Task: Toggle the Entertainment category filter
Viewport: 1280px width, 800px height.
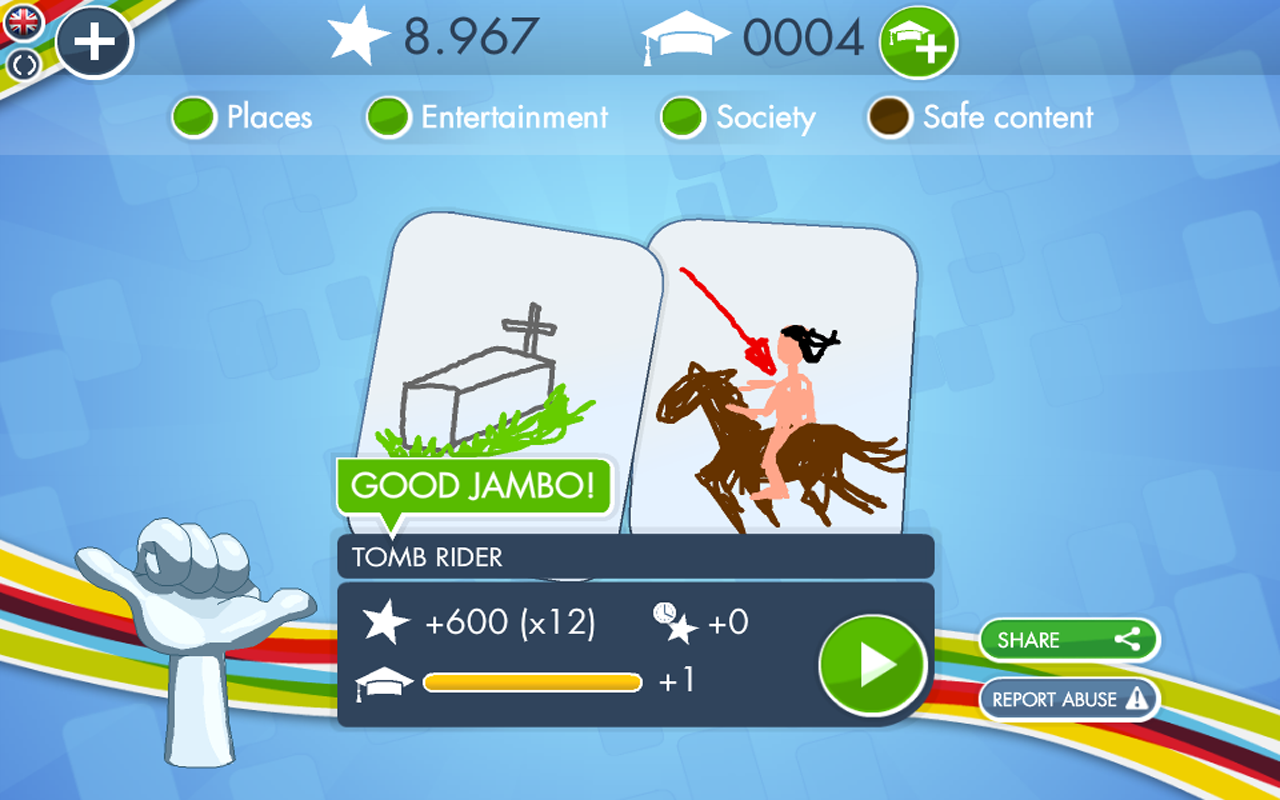Action: 388,118
